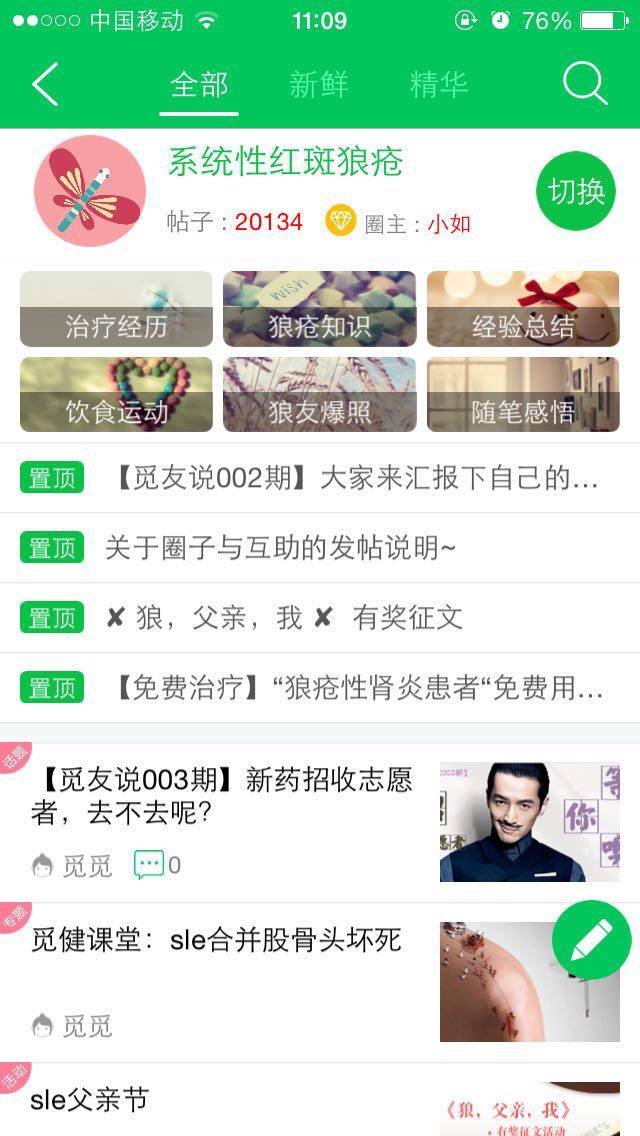Screen dimensions: 640x1136
Task: Switch to the 精华 tab
Action: [439, 85]
